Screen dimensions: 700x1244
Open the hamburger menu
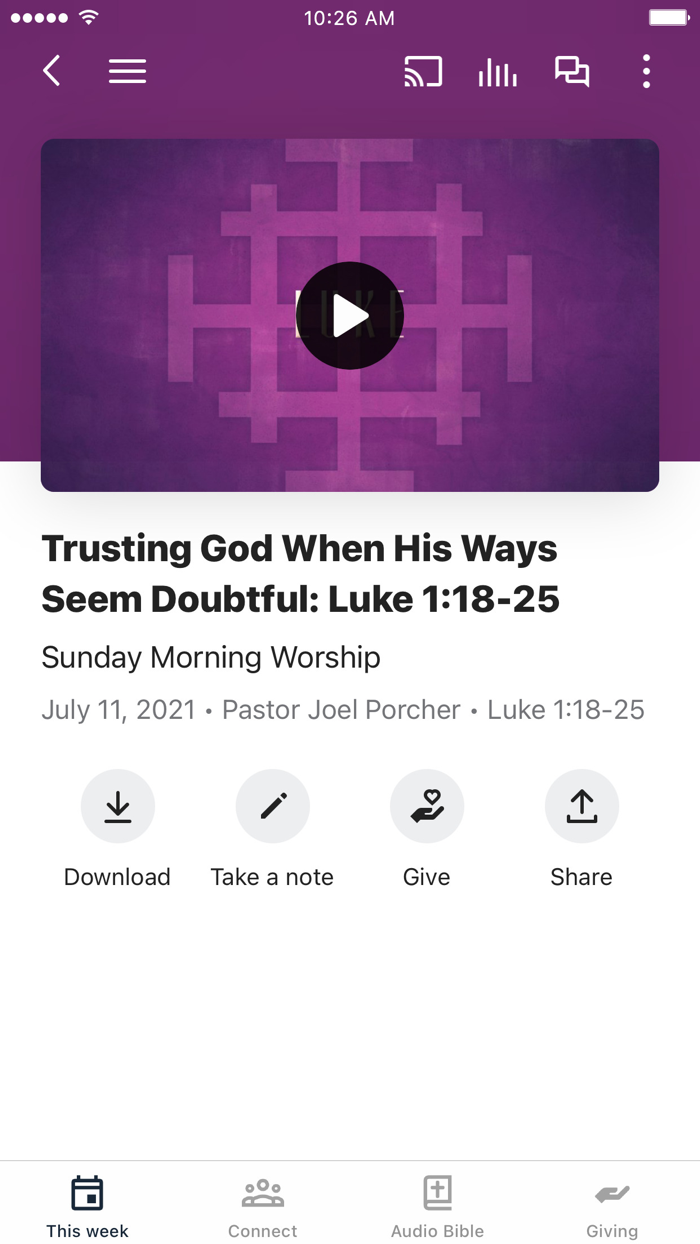(127, 71)
